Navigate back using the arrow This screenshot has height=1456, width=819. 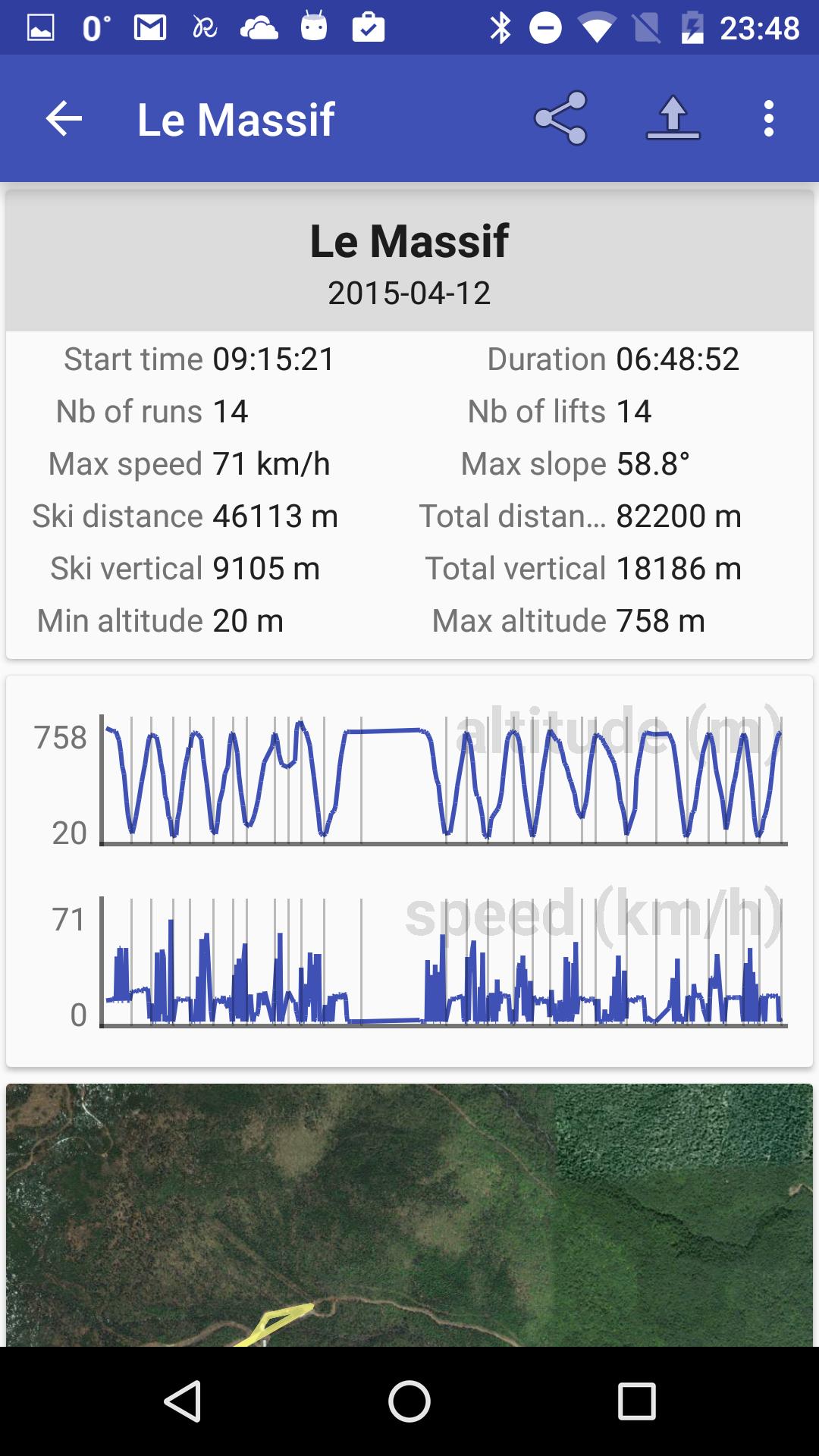point(63,119)
